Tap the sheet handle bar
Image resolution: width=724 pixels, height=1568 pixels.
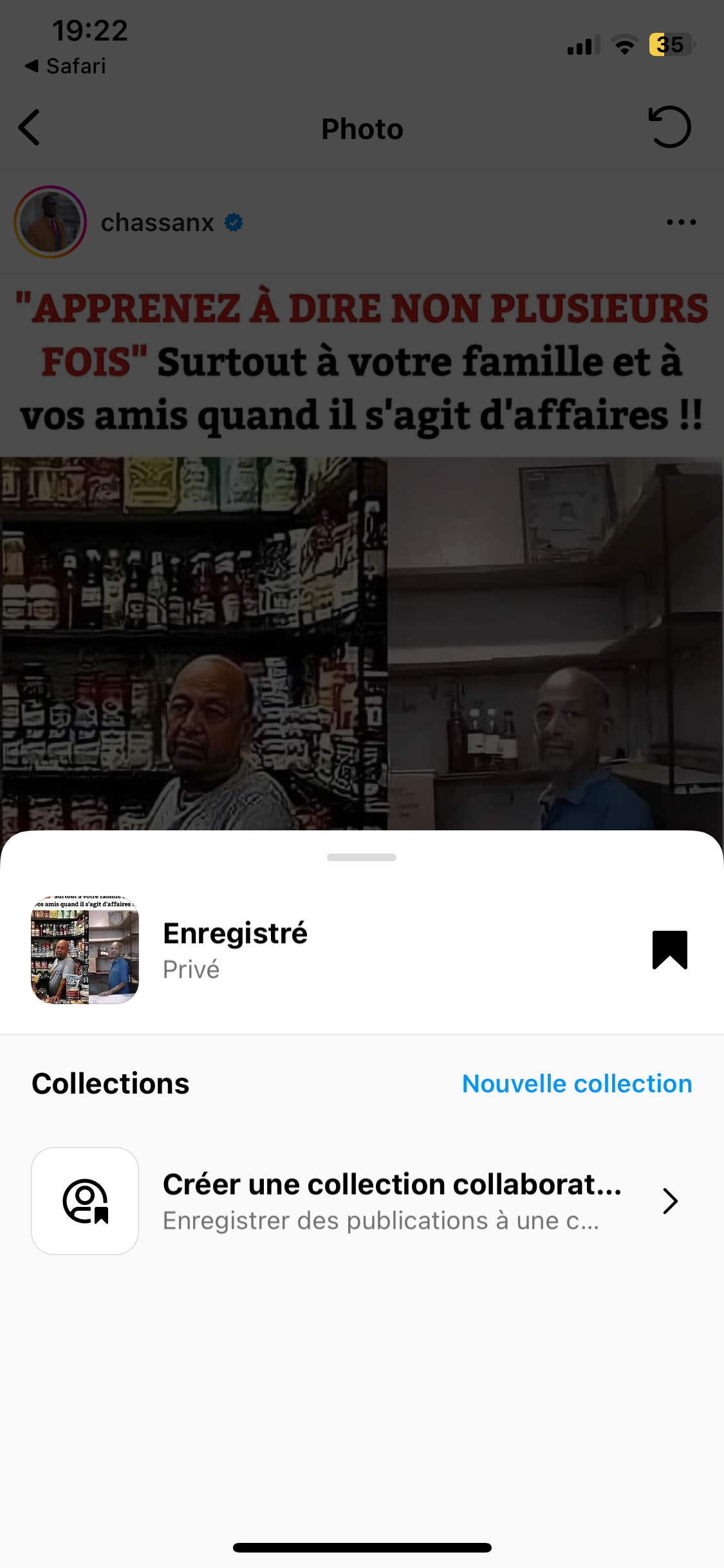(x=362, y=857)
